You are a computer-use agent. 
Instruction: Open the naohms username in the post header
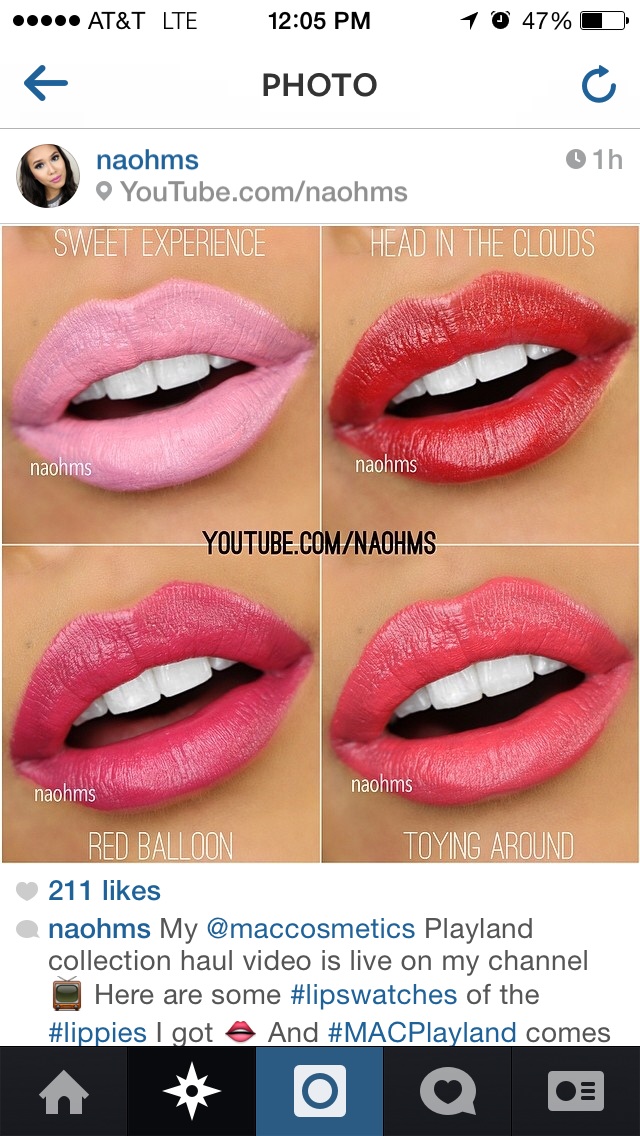(147, 160)
